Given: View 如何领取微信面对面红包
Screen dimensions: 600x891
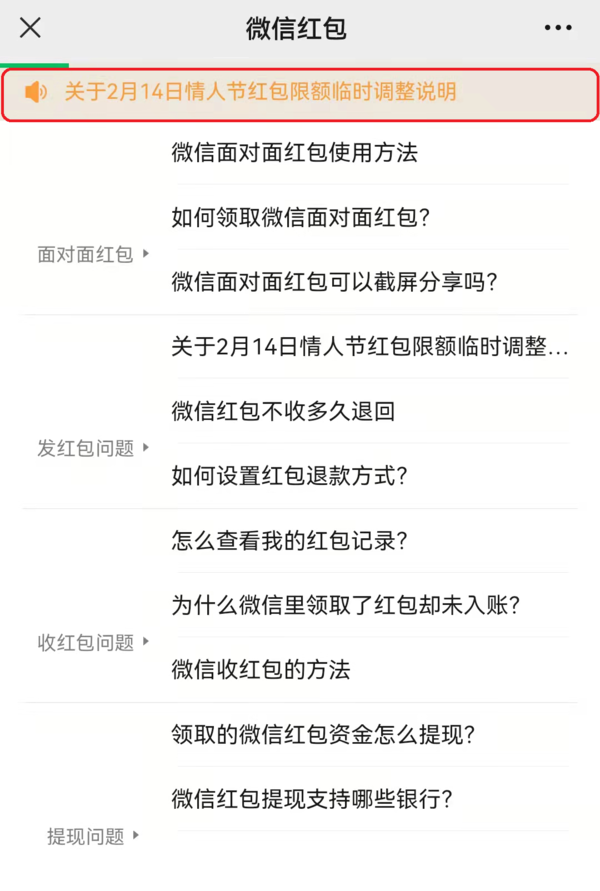Looking at the screenshot, I should click(x=300, y=218).
